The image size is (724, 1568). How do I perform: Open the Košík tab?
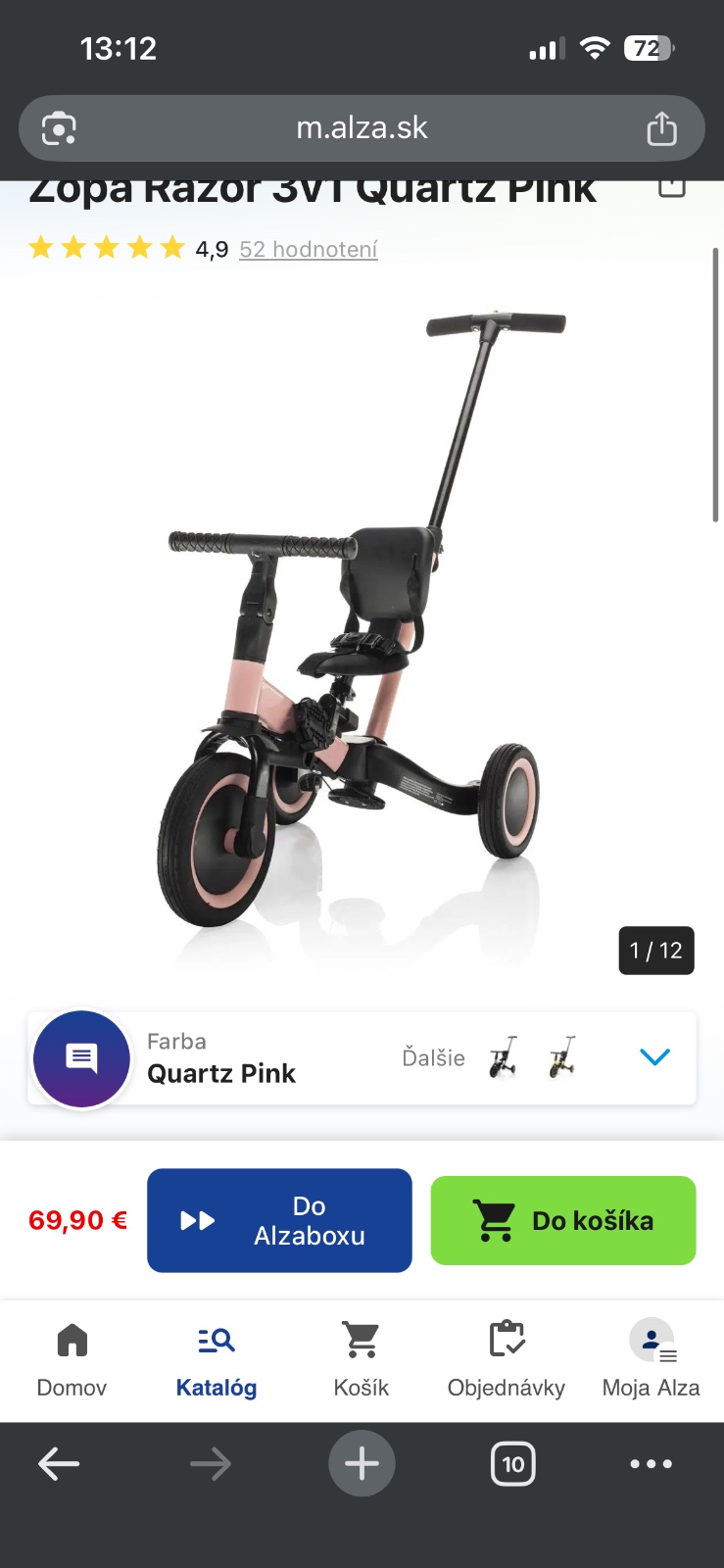[x=362, y=1360]
